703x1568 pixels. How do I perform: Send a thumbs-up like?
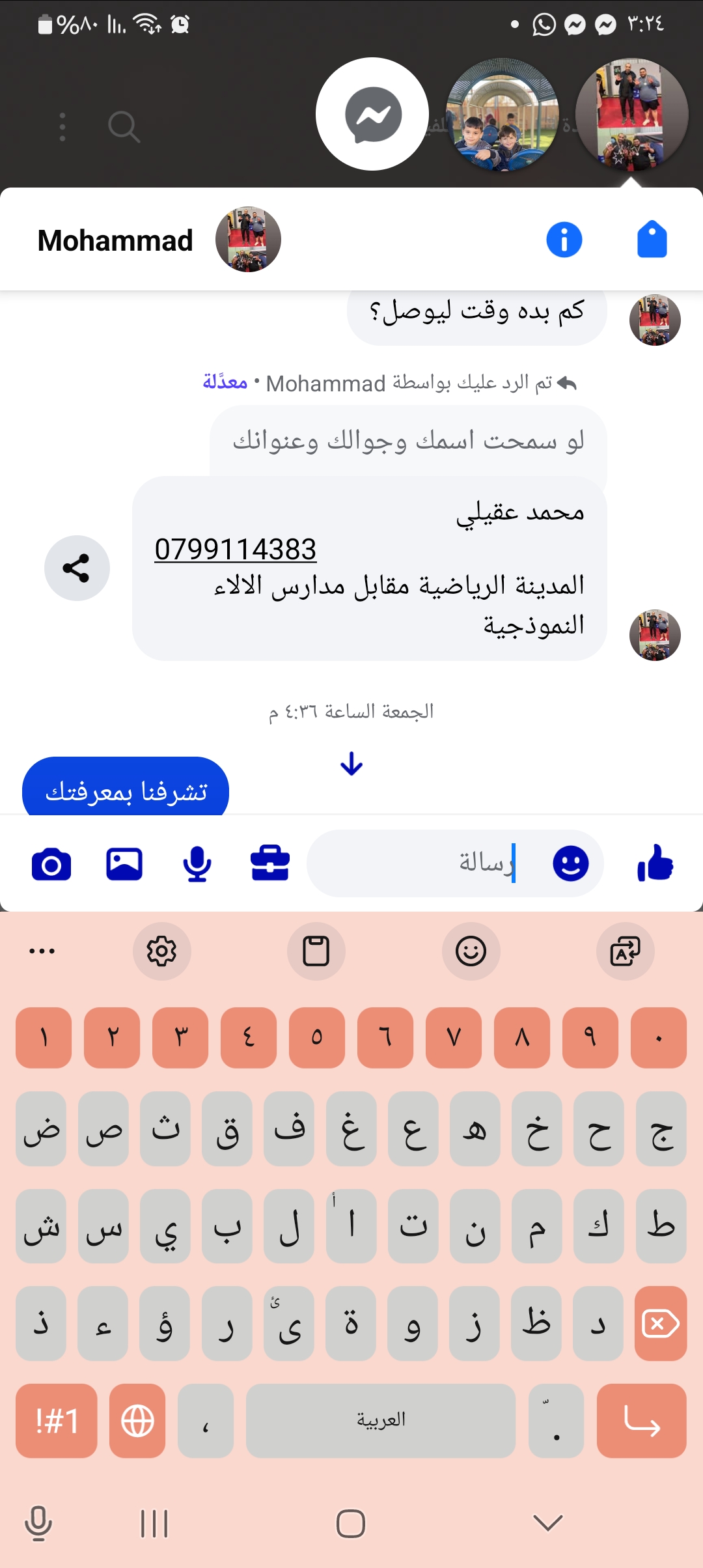tap(655, 863)
